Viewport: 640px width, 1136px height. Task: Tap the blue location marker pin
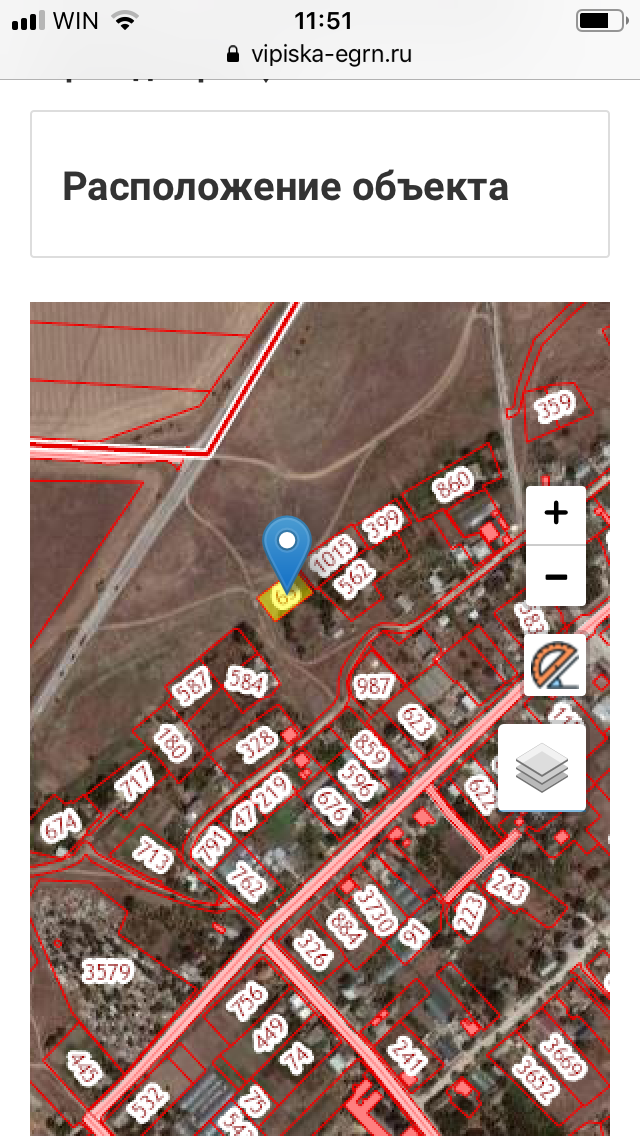[x=288, y=548]
